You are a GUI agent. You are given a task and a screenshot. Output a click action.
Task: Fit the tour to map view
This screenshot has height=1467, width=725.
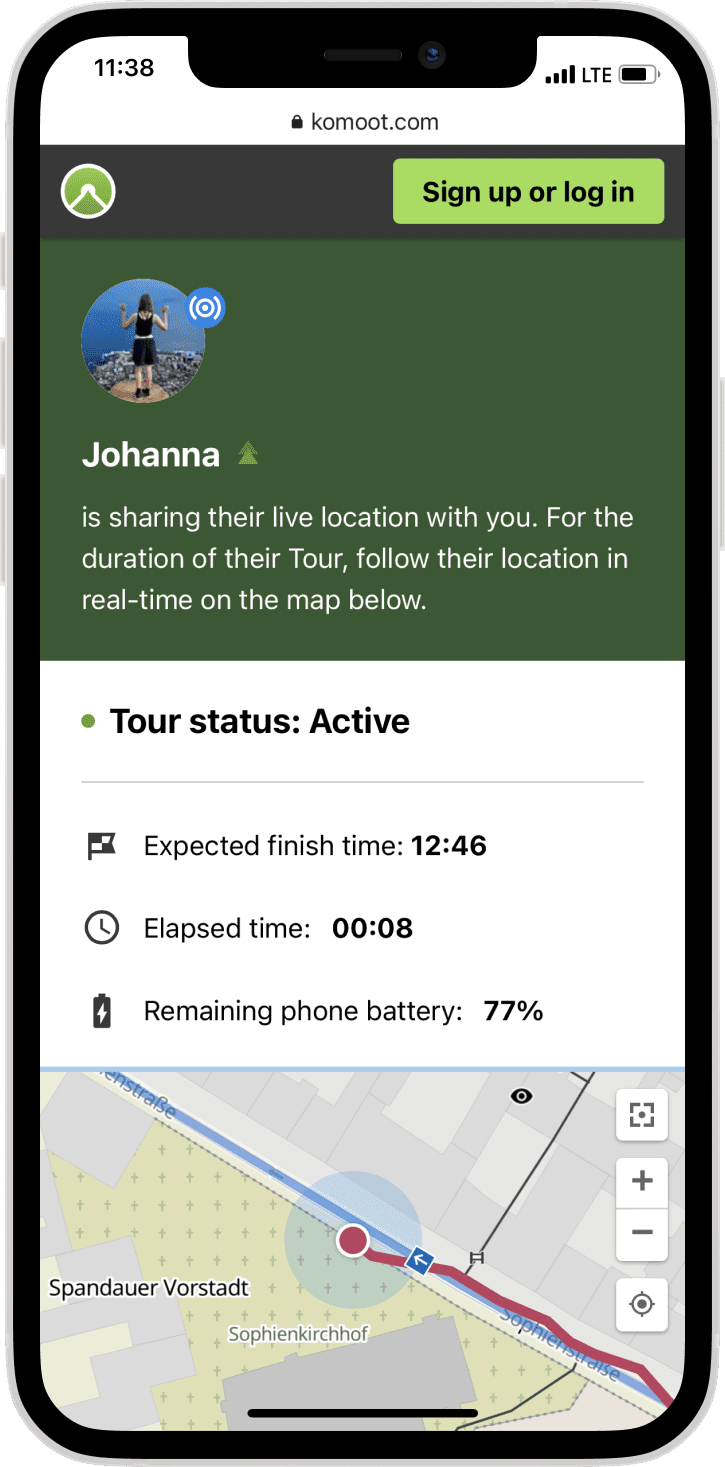tap(642, 1115)
